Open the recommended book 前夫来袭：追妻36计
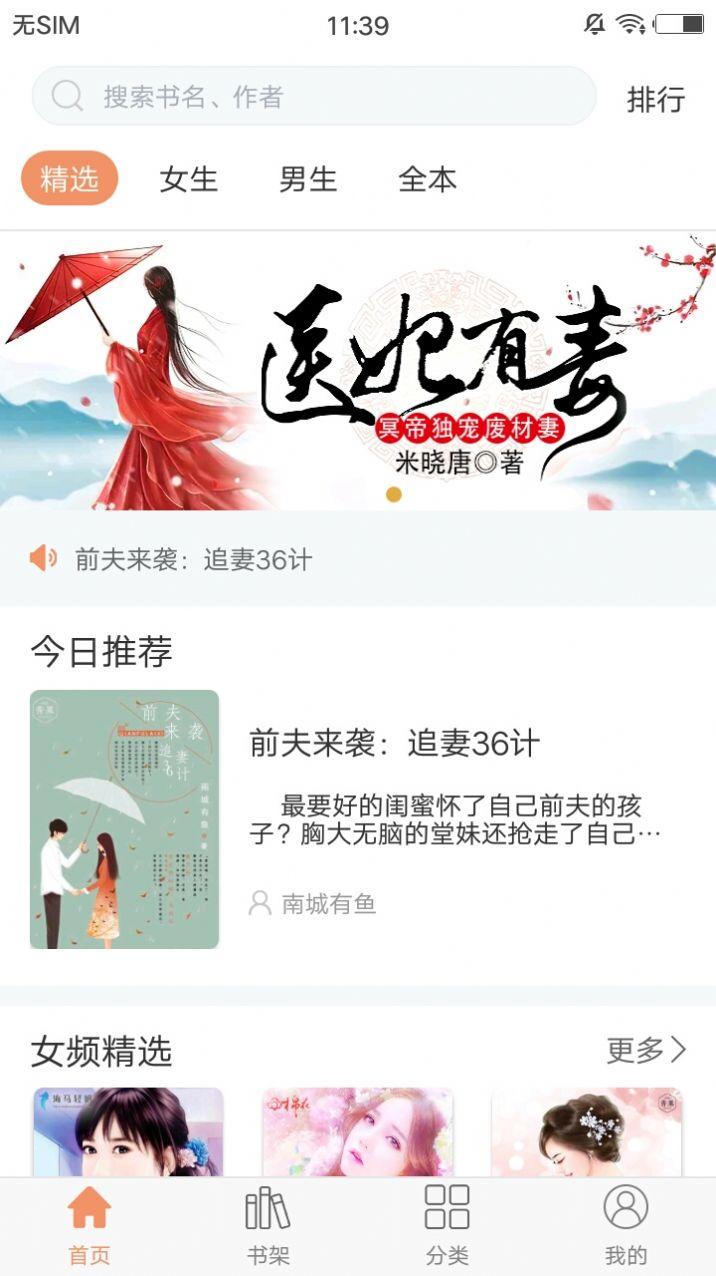This screenshot has height=1276, width=716. click(358, 819)
